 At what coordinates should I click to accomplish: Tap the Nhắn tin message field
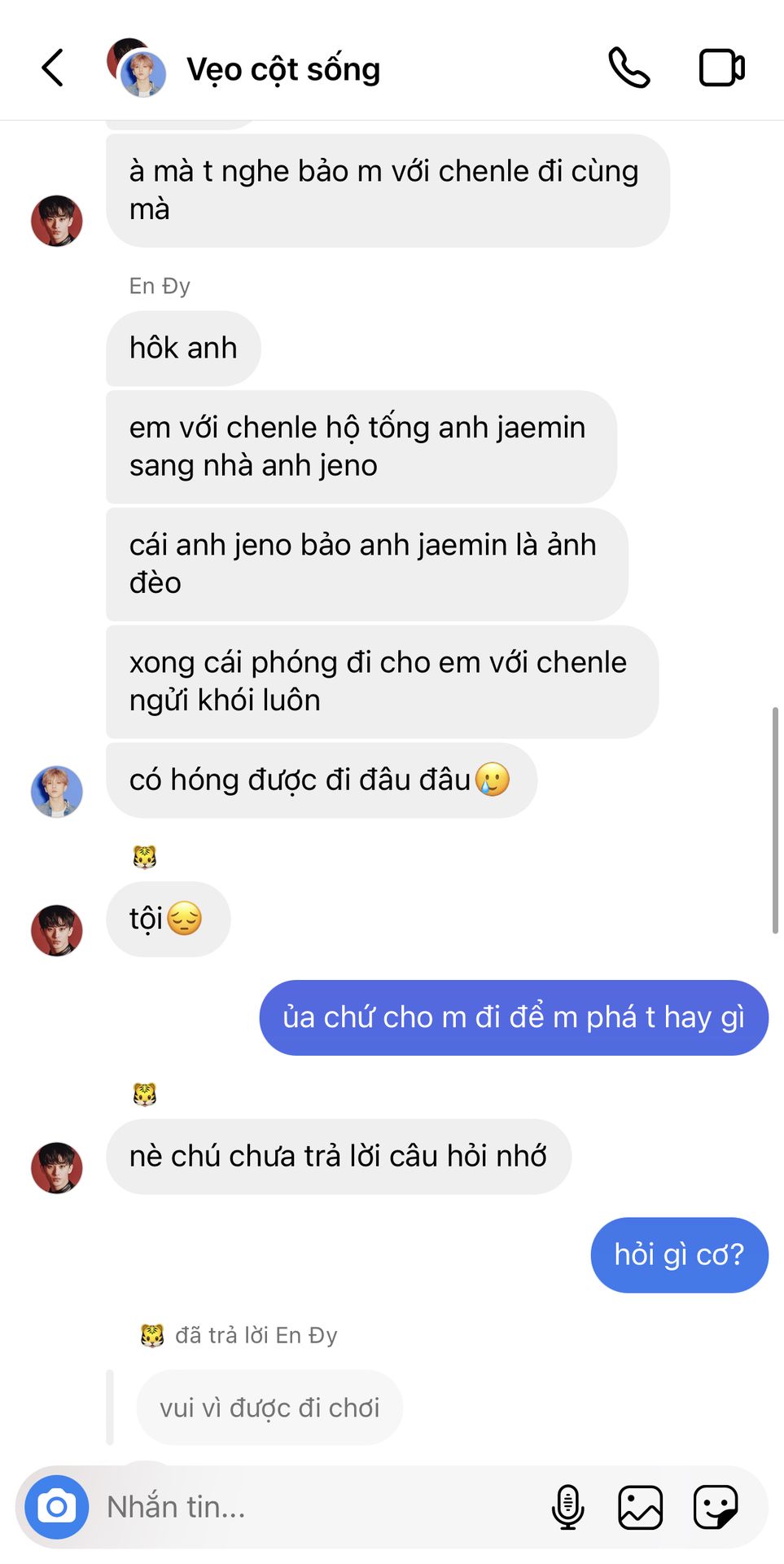(318, 1507)
